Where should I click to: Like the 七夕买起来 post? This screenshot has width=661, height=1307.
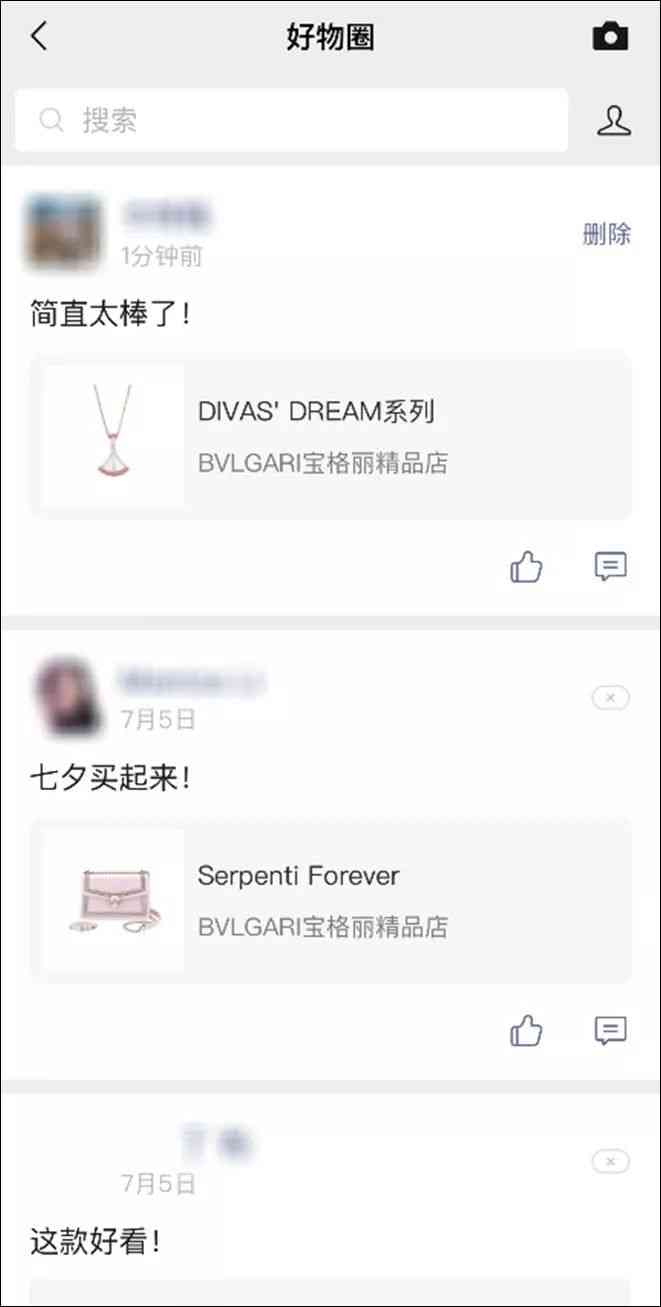[x=526, y=1030]
